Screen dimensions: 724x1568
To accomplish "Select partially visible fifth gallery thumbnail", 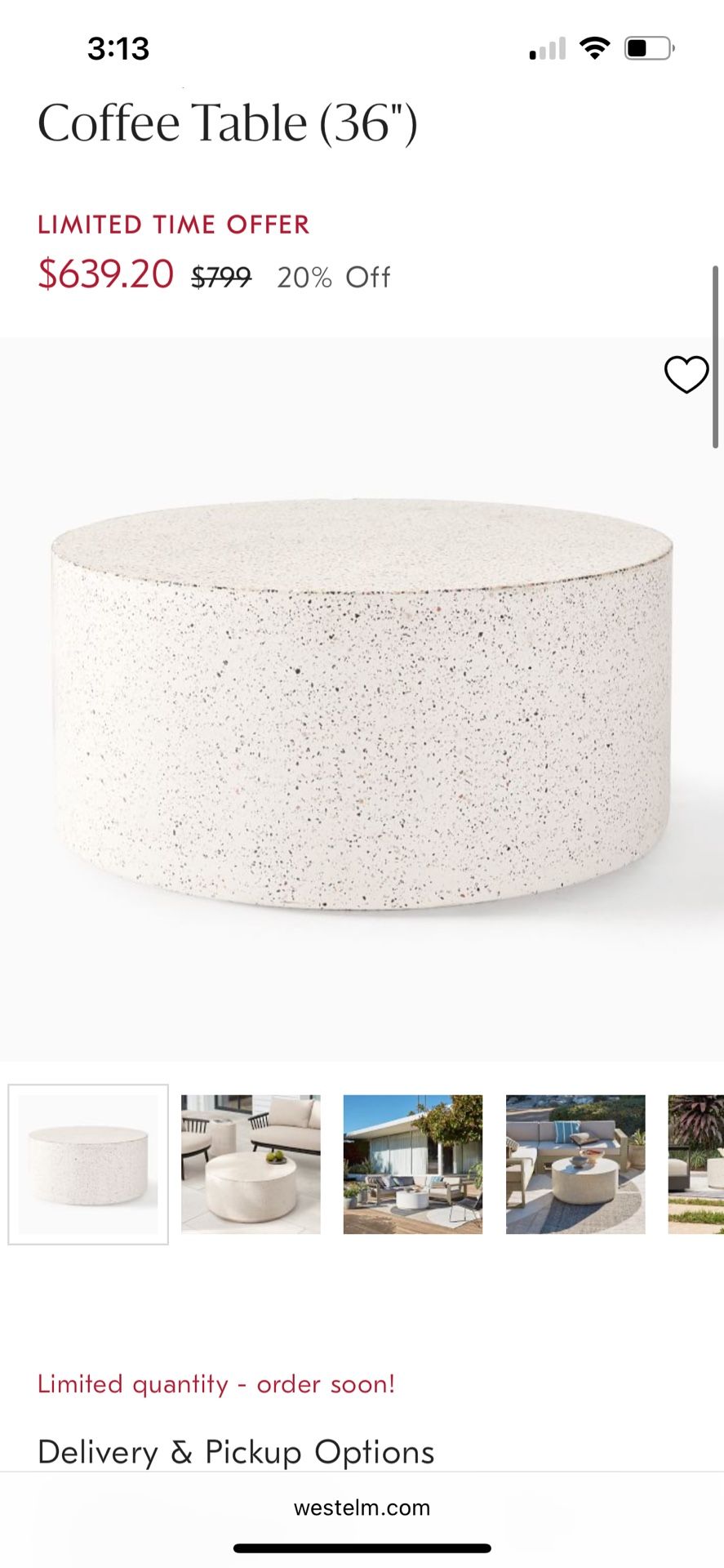I will (698, 1164).
